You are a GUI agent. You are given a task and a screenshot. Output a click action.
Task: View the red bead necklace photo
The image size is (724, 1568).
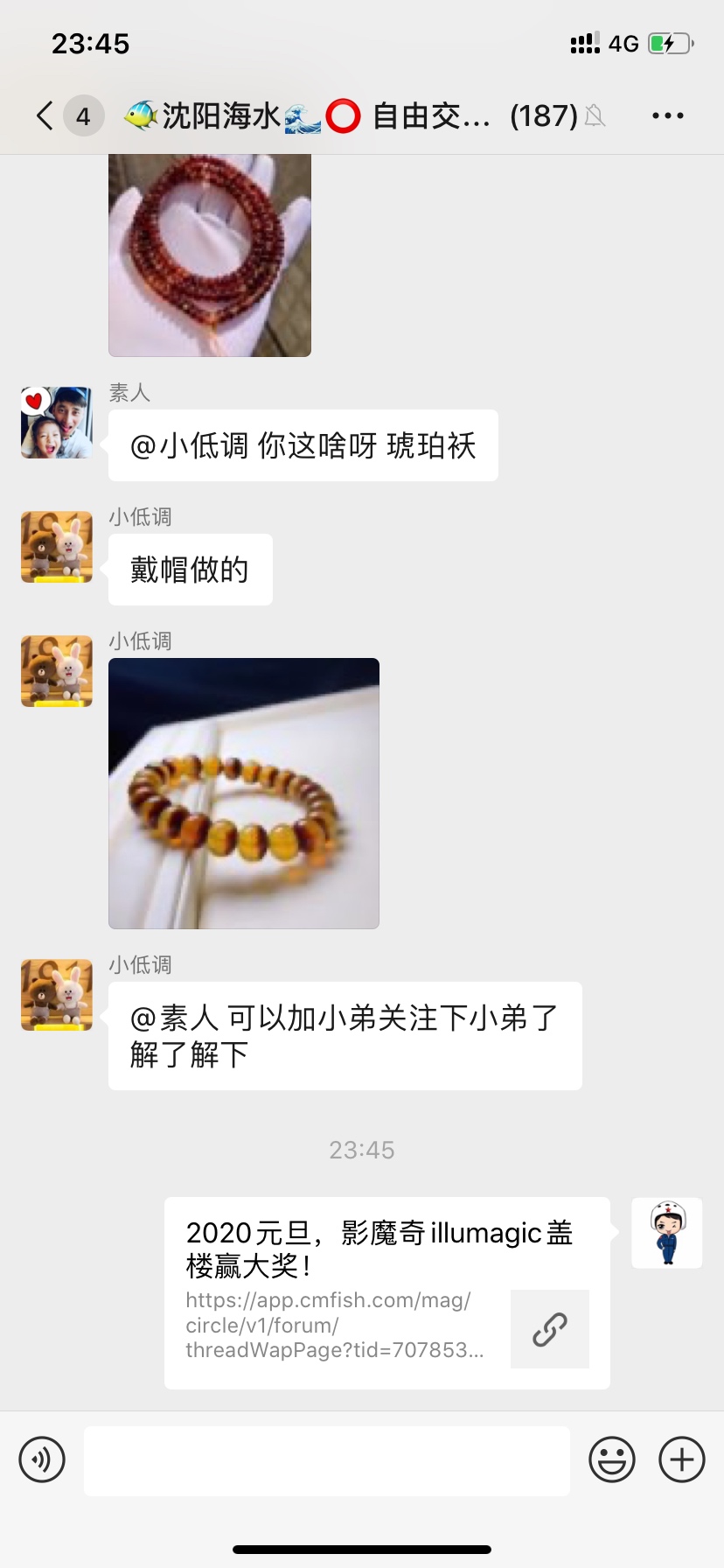point(210,255)
